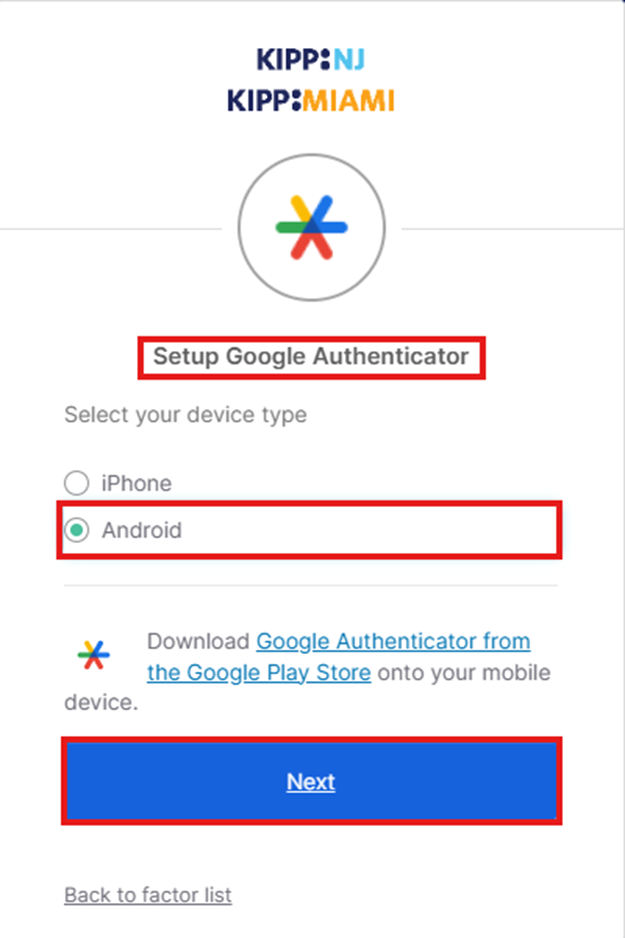Open the Google Authenticator Play Store link
Image resolution: width=625 pixels, height=938 pixels.
click(392, 642)
